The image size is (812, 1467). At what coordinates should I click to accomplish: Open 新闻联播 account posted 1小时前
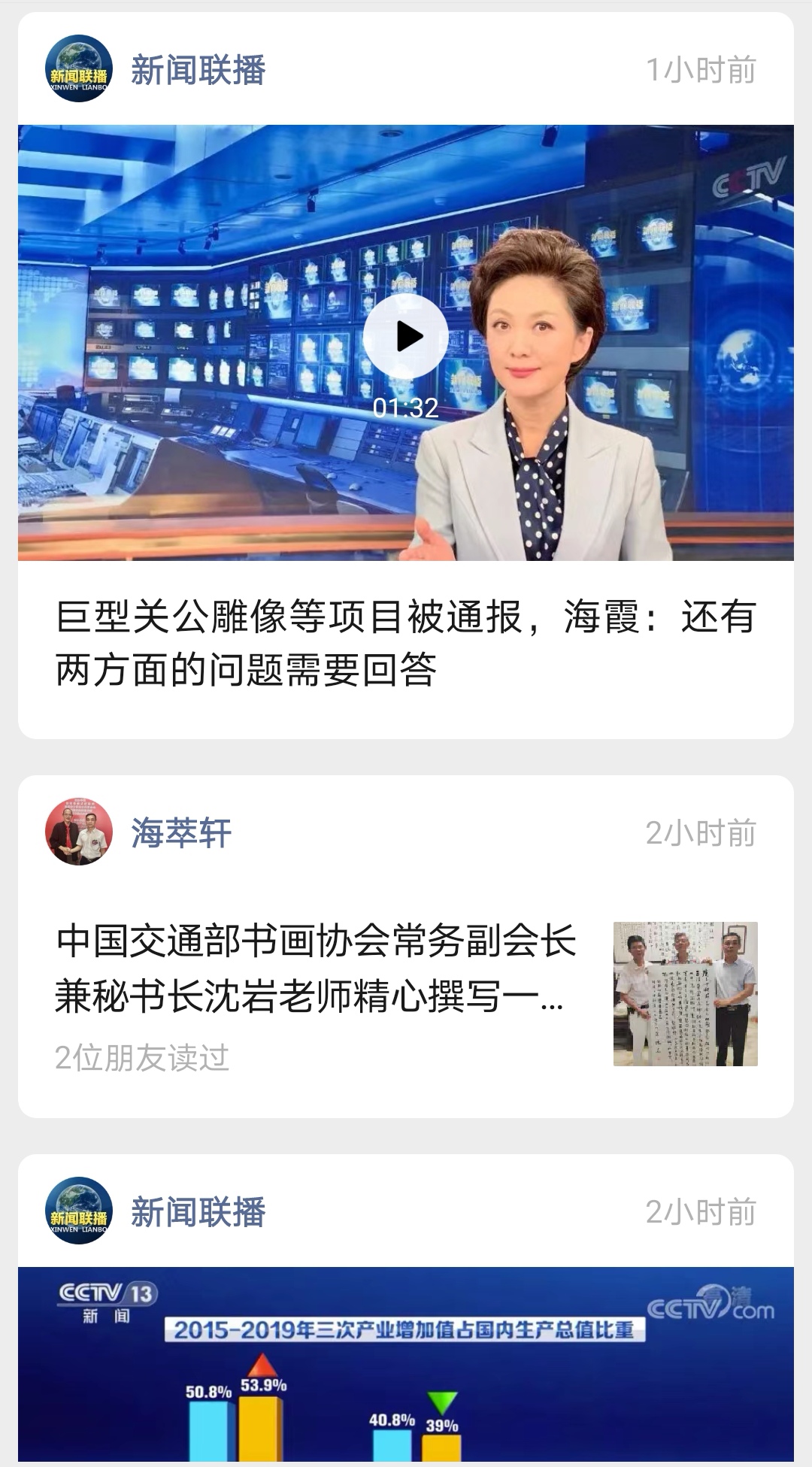click(198, 70)
